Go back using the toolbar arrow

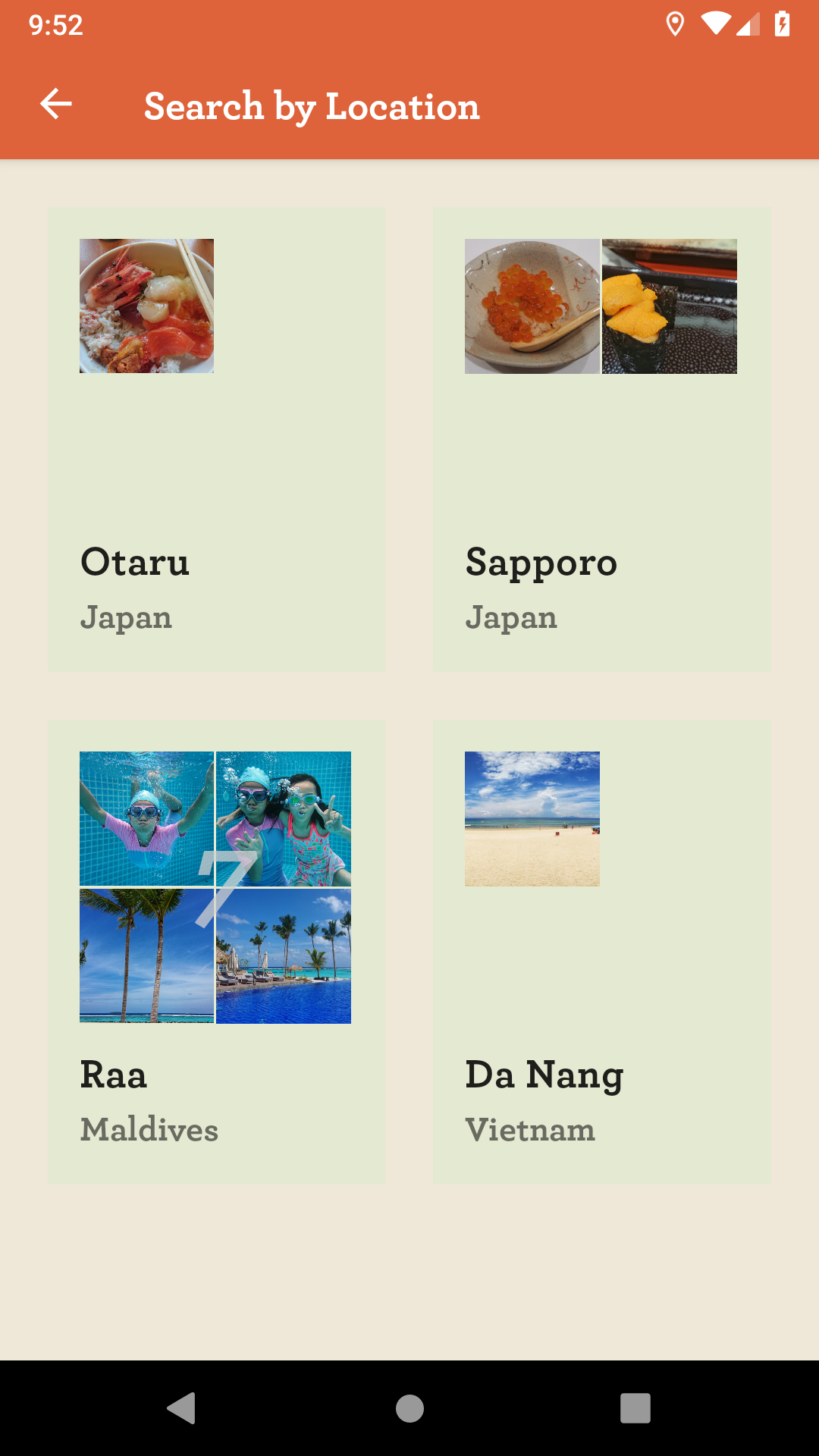pyautogui.click(x=56, y=104)
